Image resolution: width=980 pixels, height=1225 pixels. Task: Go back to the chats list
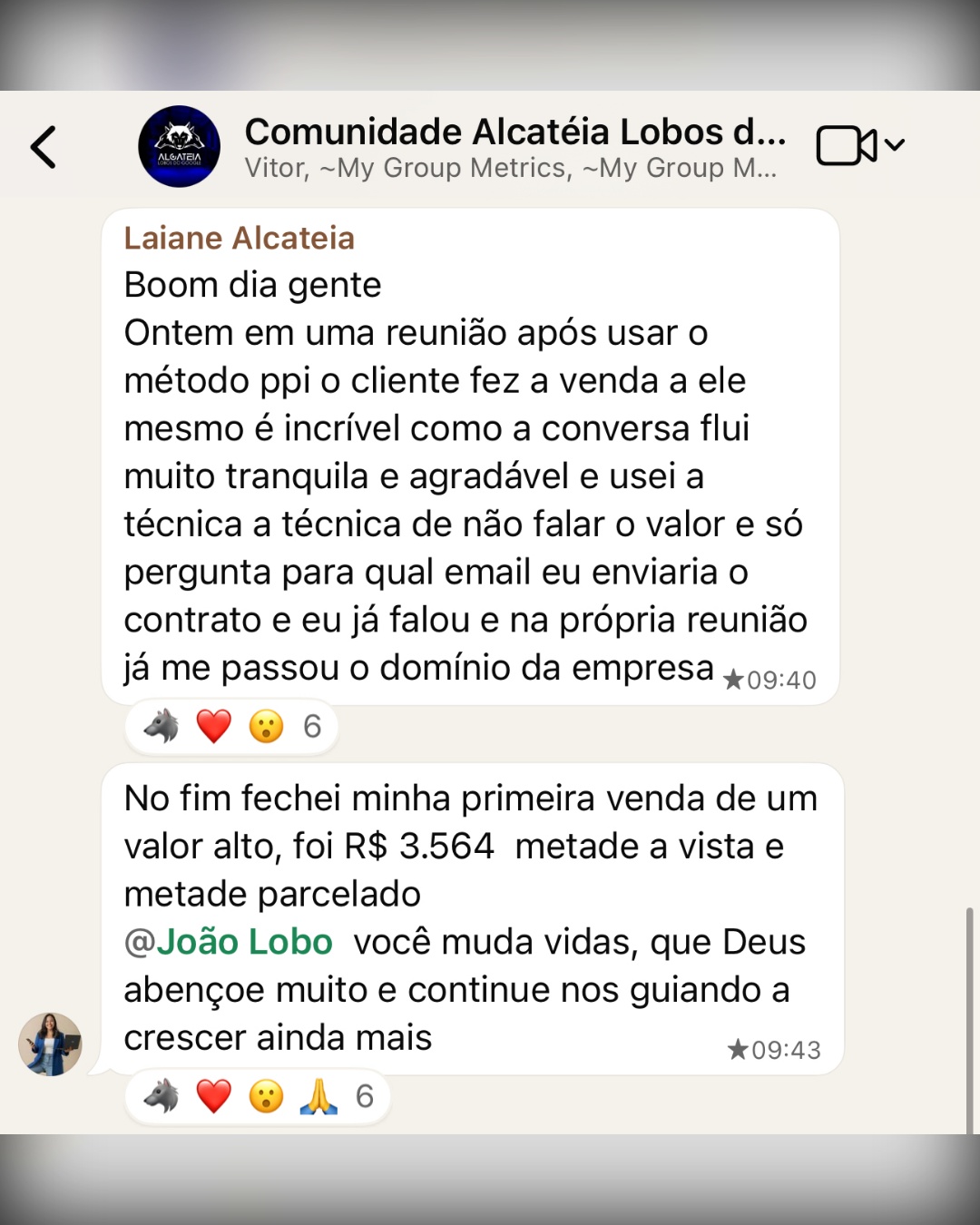point(44,147)
